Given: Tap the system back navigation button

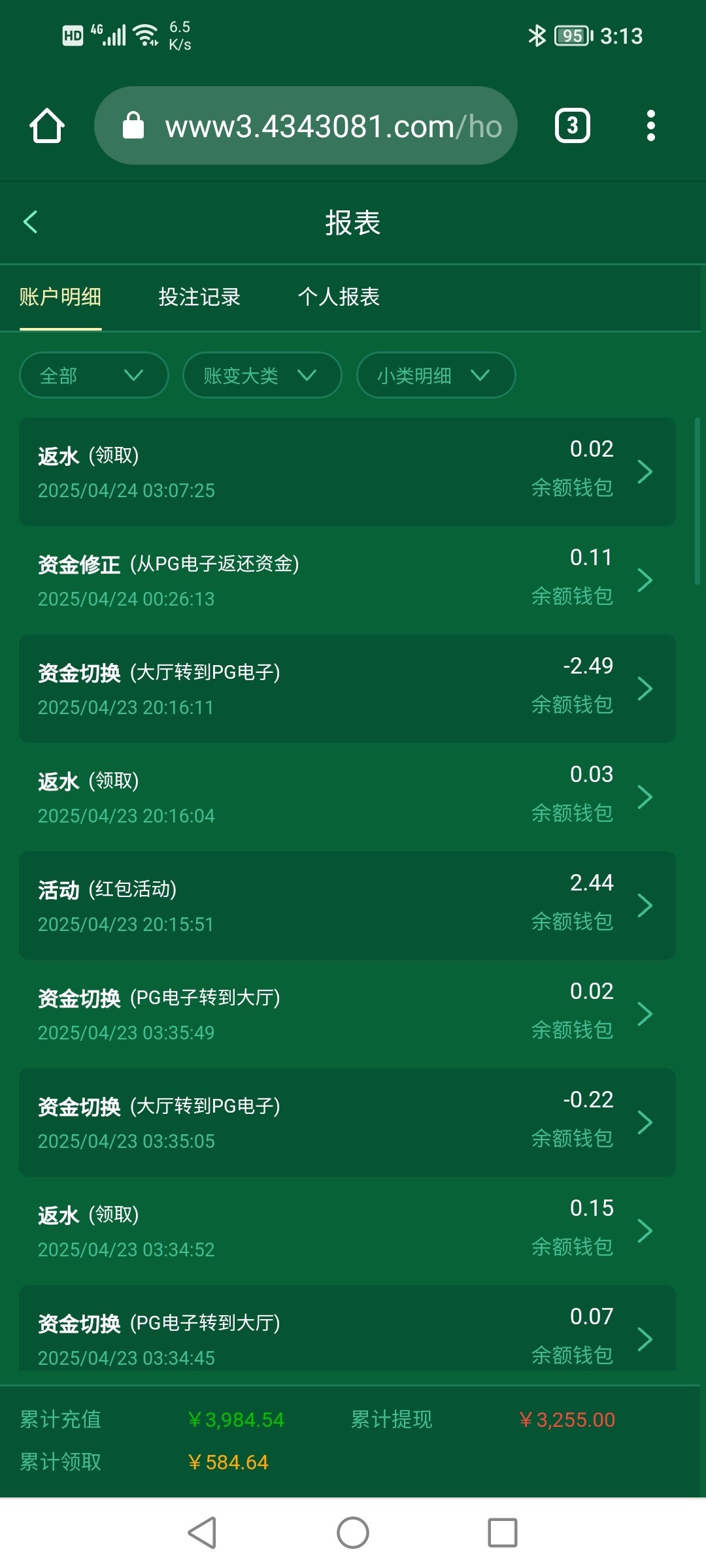Looking at the screenshot, I should click(x=202, y=1533).
